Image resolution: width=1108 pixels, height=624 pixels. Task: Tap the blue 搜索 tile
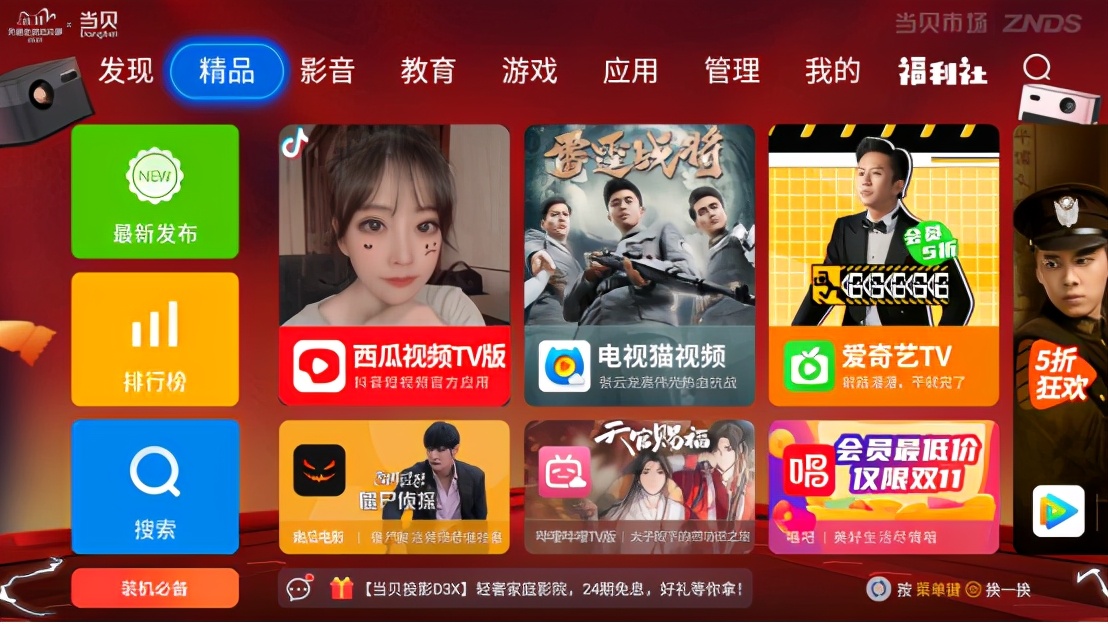(x=155, y=487)
